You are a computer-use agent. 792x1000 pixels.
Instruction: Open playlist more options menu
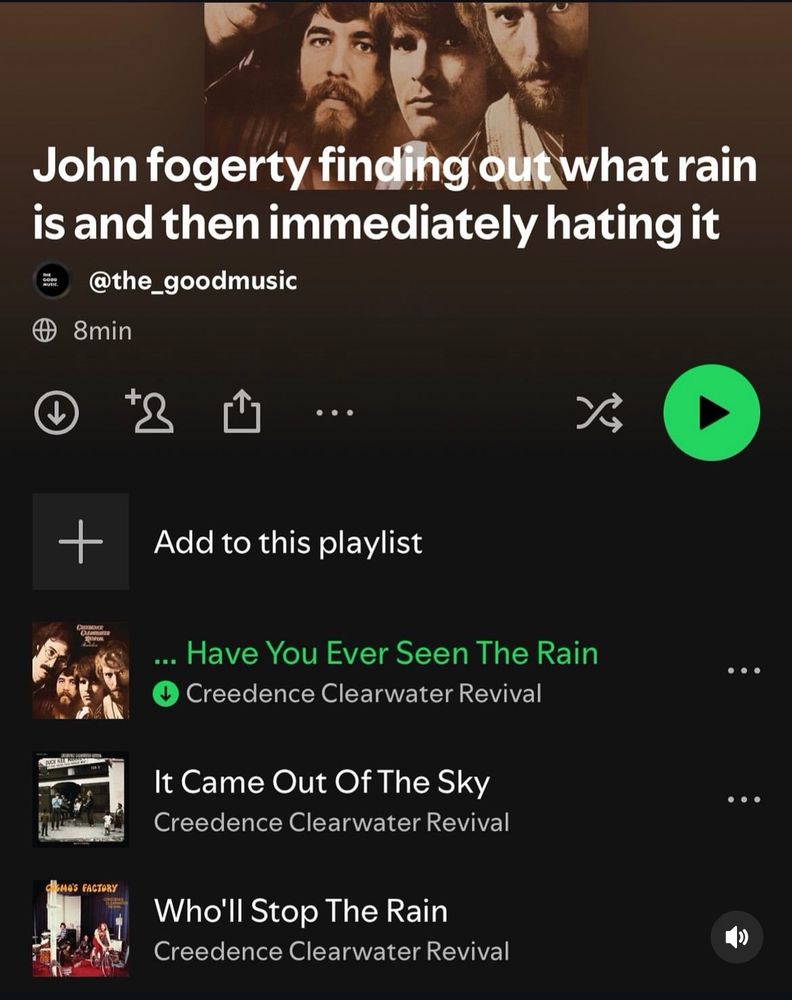[334, 411]
